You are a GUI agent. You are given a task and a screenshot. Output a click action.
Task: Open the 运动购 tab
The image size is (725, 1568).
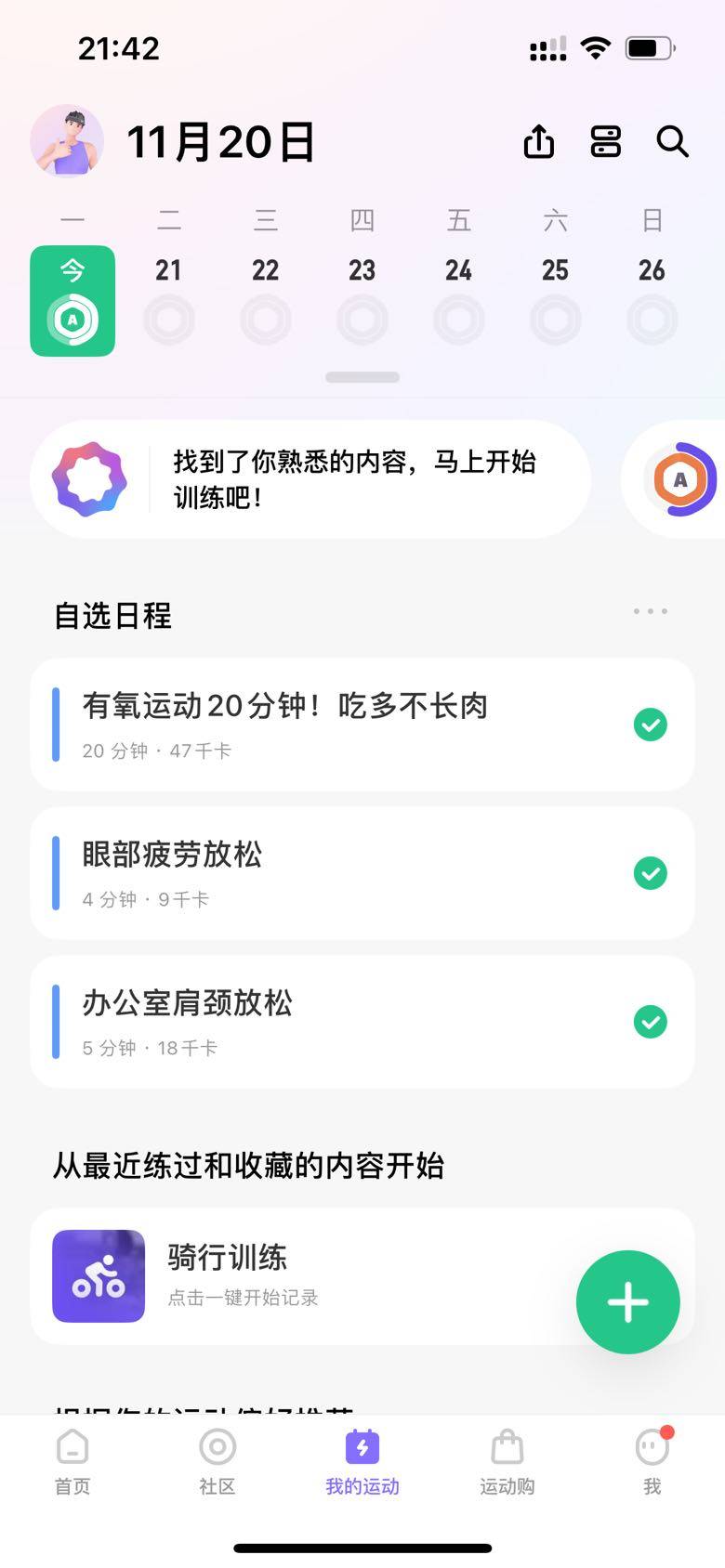(x=507, y=1461)
